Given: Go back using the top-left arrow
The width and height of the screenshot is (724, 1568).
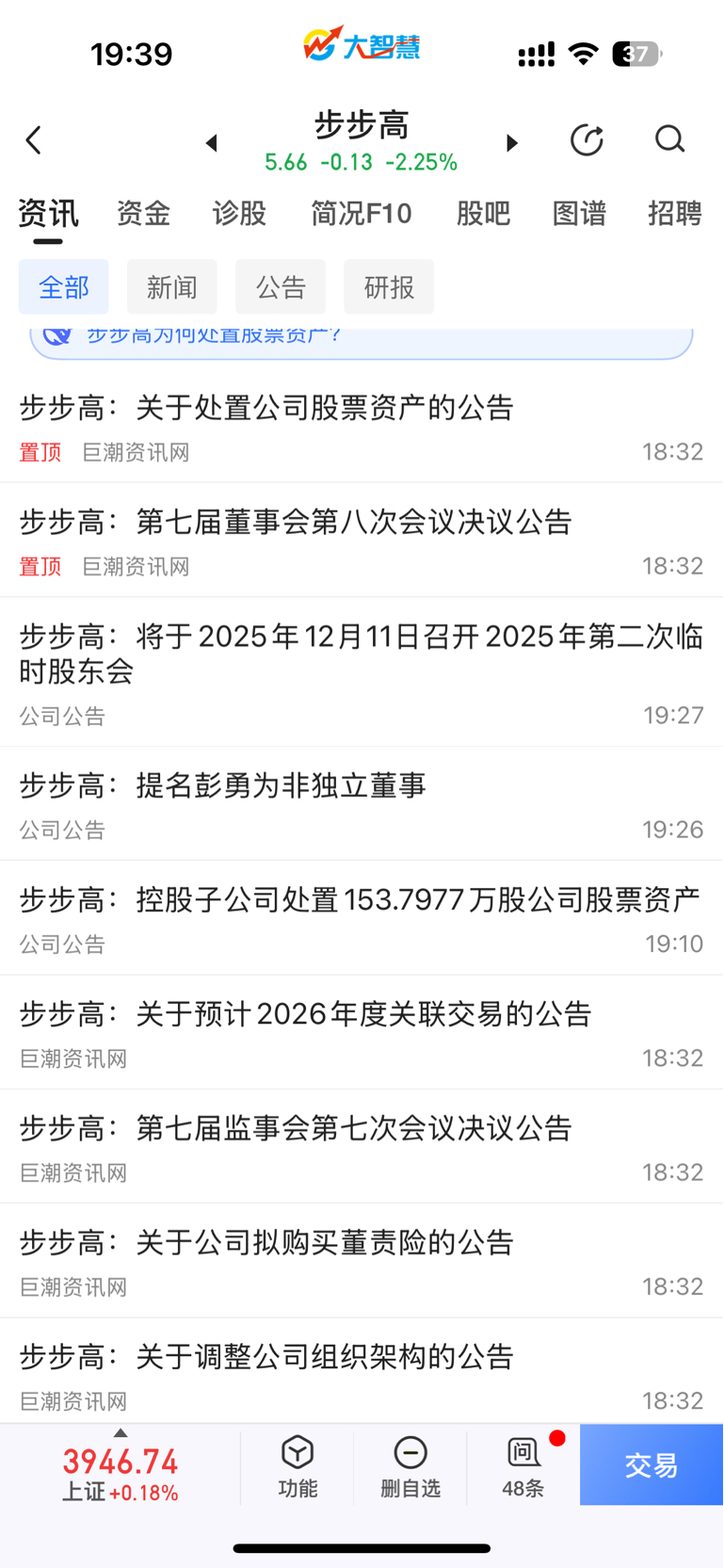Looking at the screenshot, I should point(34,141).
